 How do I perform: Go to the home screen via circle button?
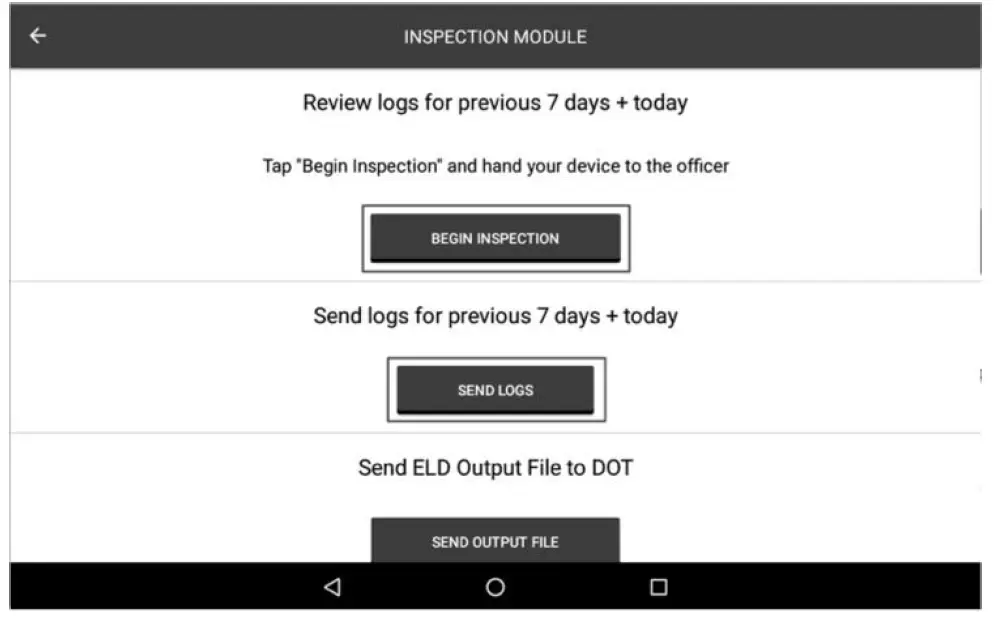tap(495, 587)
